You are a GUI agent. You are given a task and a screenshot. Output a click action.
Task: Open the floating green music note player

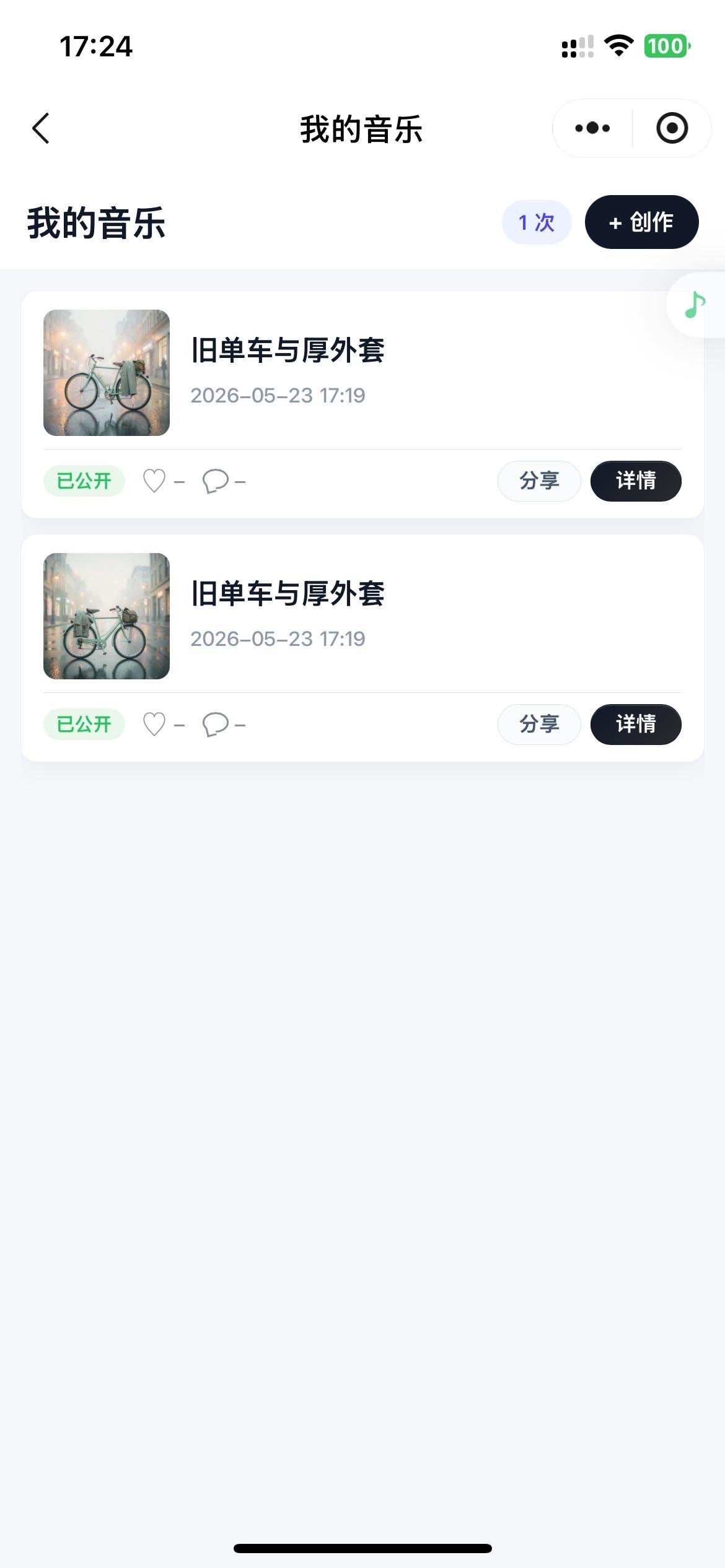pyautogui.click(x=695, y=305)
